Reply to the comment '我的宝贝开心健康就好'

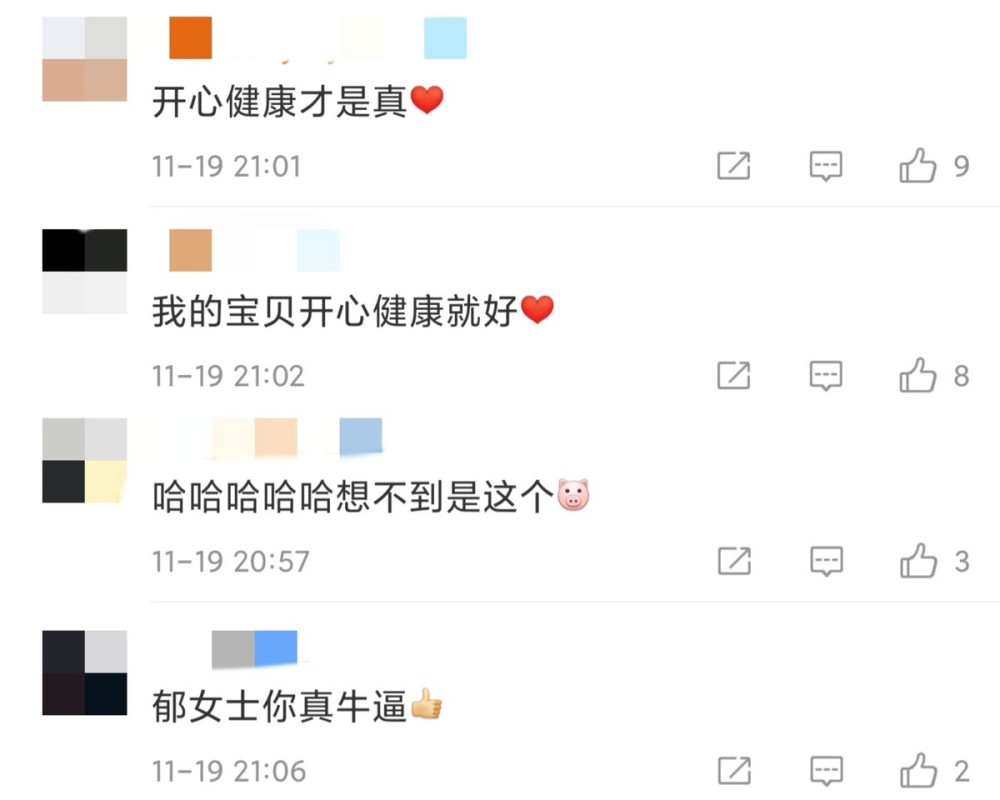(826, 376)
